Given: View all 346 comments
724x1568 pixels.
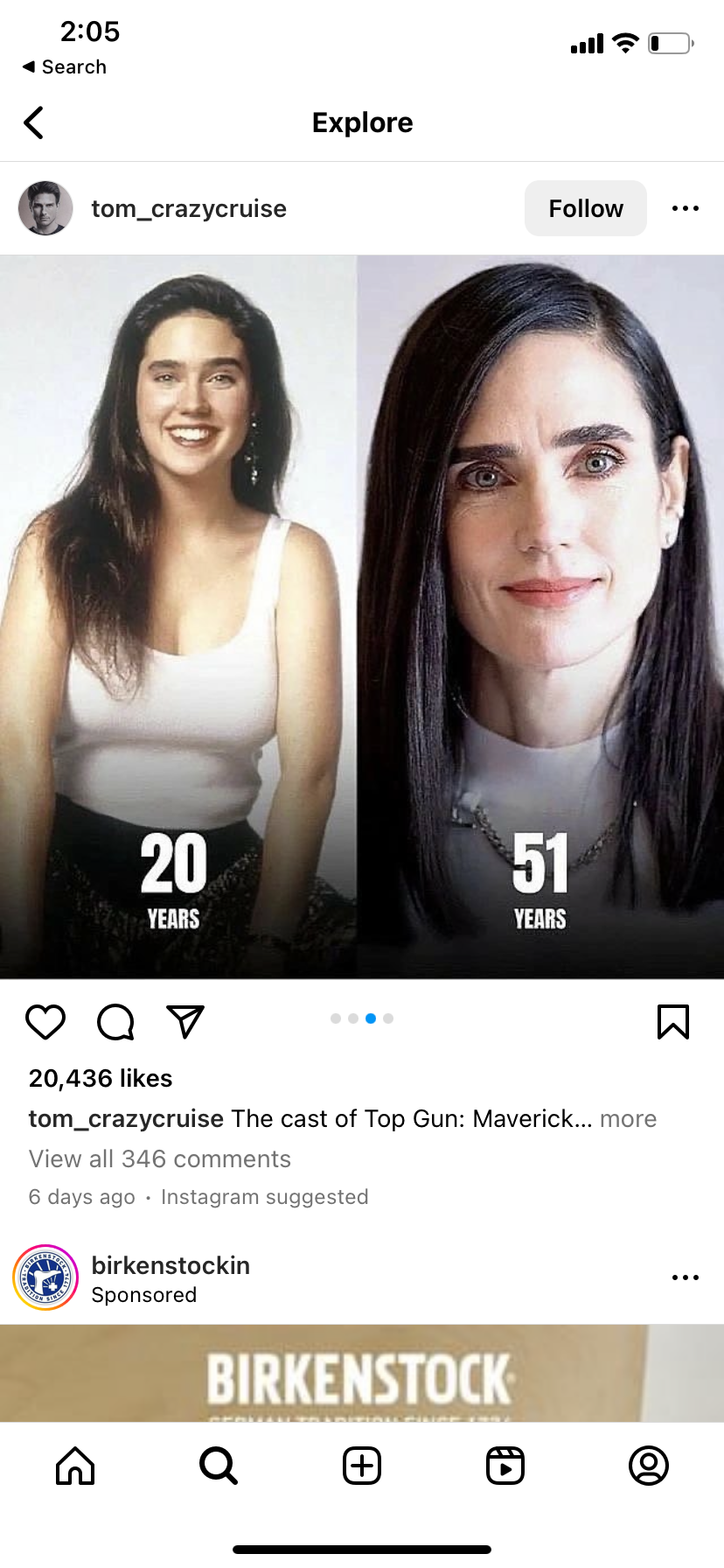Looking at the screenshot, I should [160, 1159].
